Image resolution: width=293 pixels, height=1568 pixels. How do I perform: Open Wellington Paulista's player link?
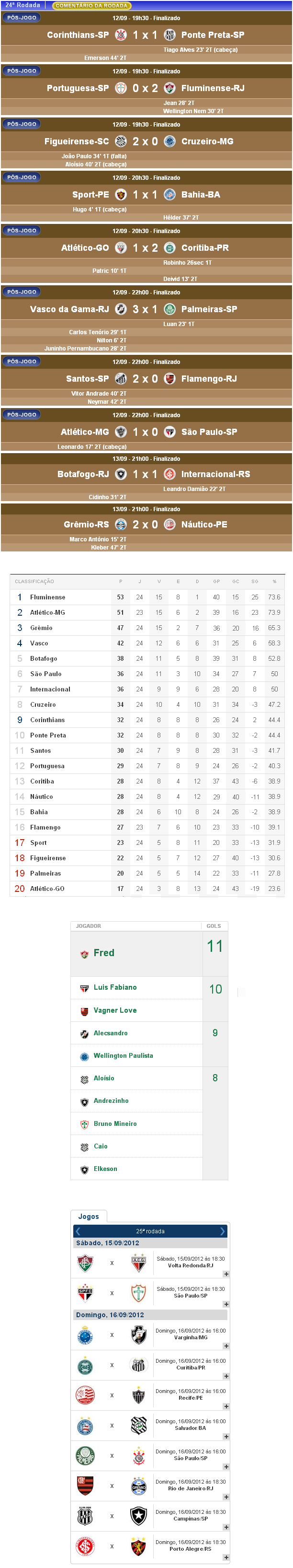(123, 1055)
